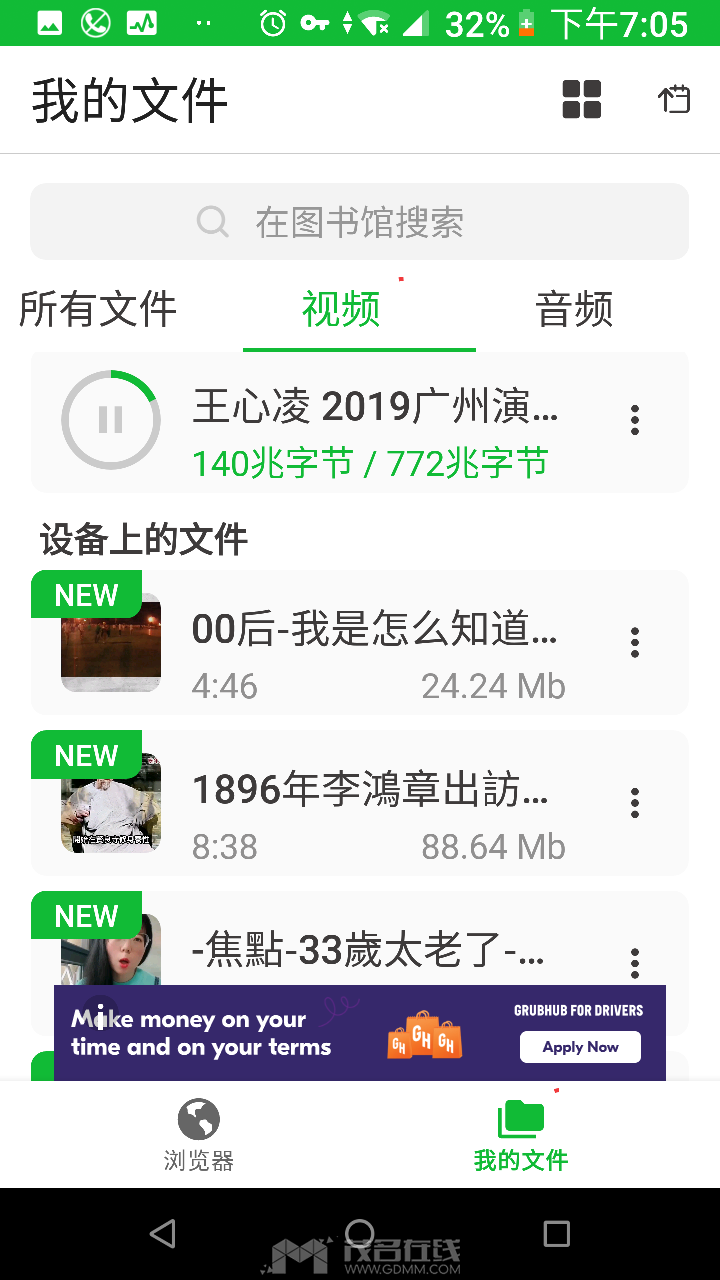The image size is (720, 1280).
Task: Open options for 王心凌 2019 download
Action: pyautogui.click(x=635, y=420)
